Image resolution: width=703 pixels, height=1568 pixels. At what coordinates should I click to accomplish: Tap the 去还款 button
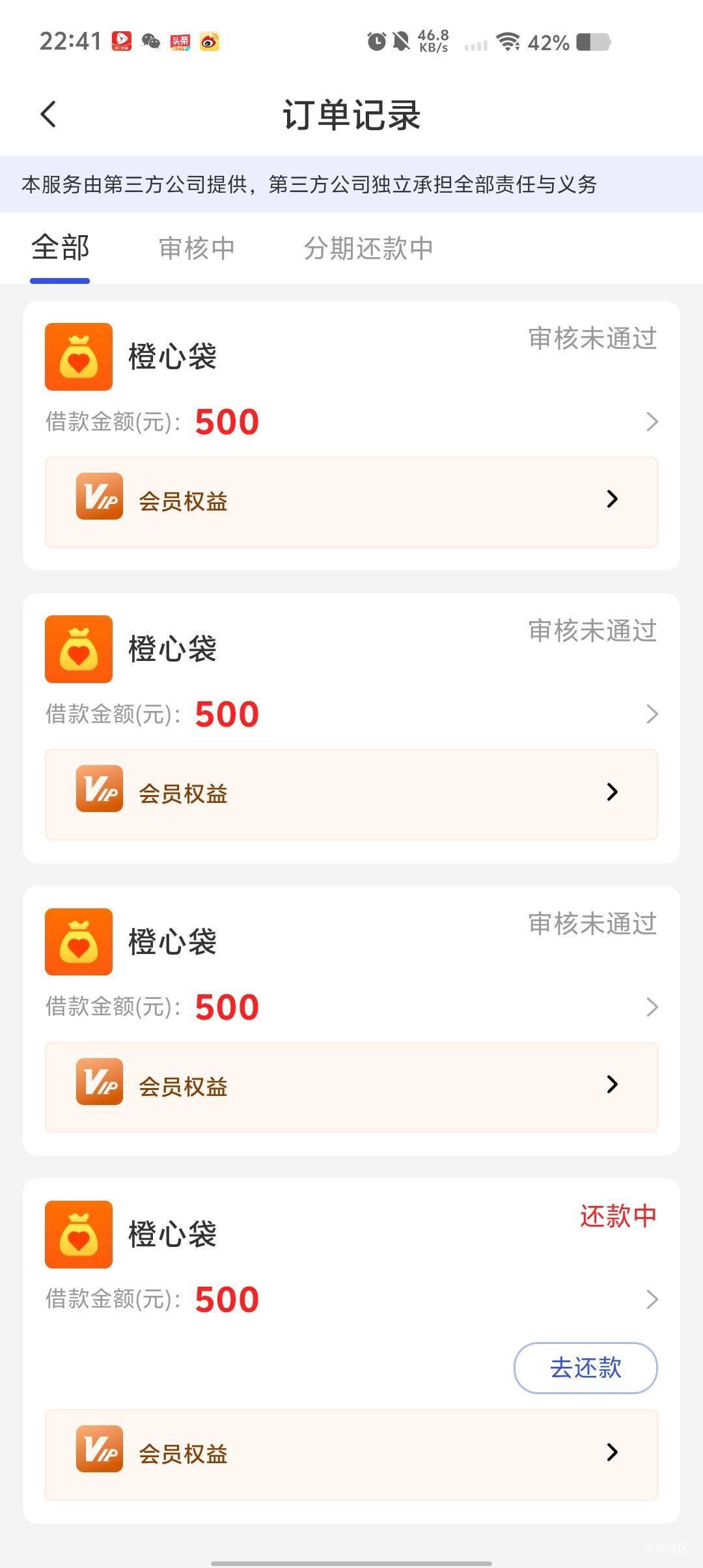[585, 1367]
